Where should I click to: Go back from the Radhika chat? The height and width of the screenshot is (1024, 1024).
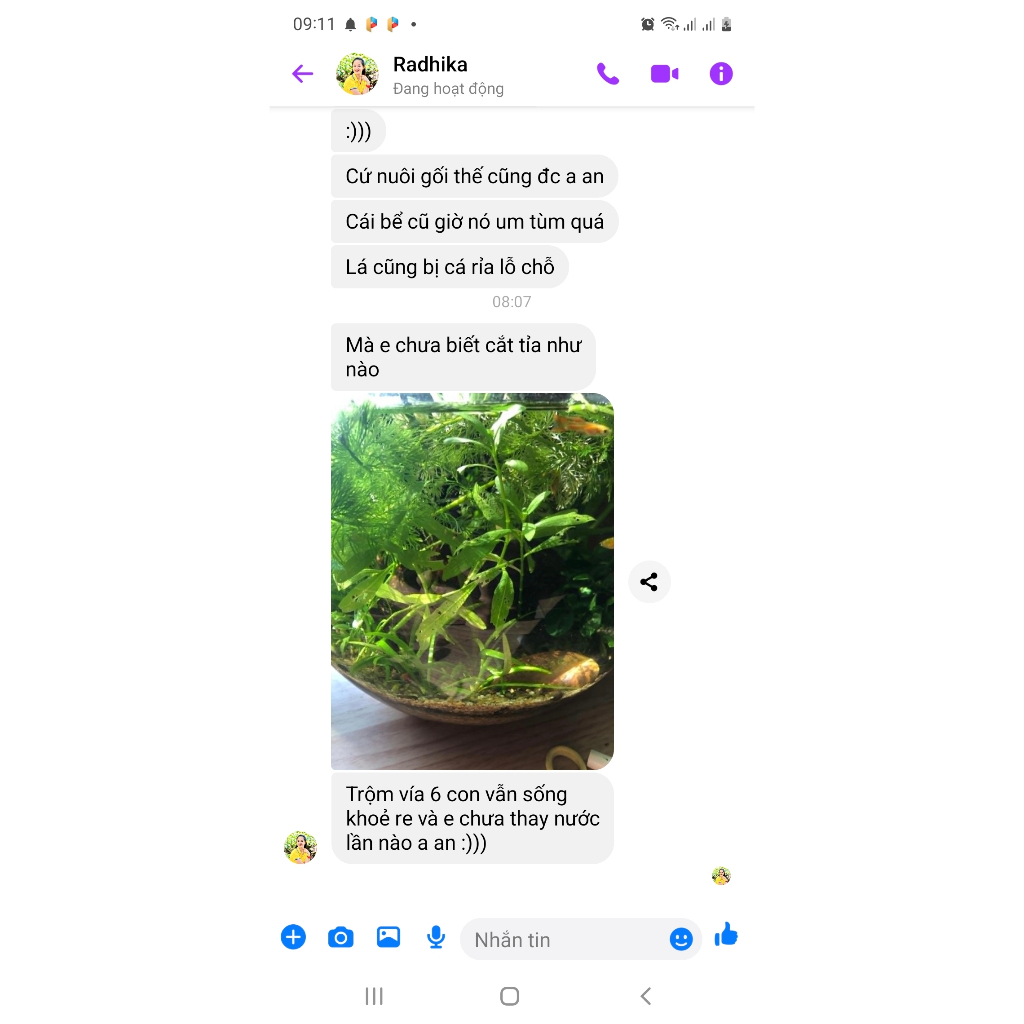pyautogui.click(x=302, y=74)
